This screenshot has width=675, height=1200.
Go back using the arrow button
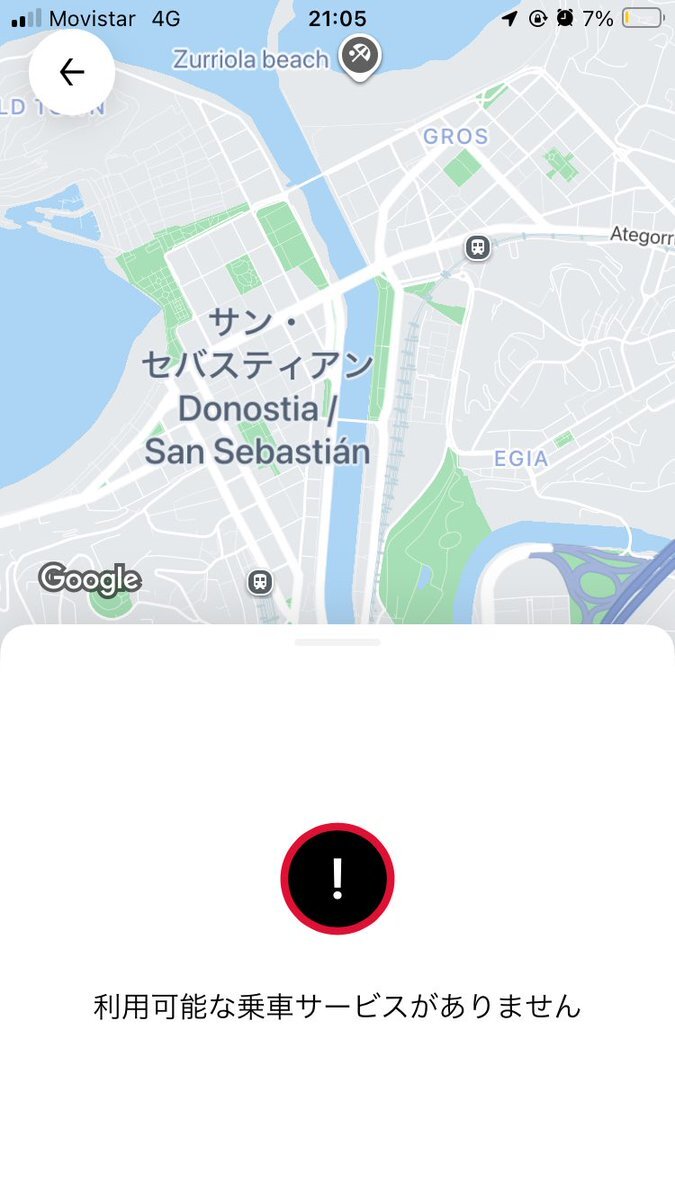click(x=72, y=72)
